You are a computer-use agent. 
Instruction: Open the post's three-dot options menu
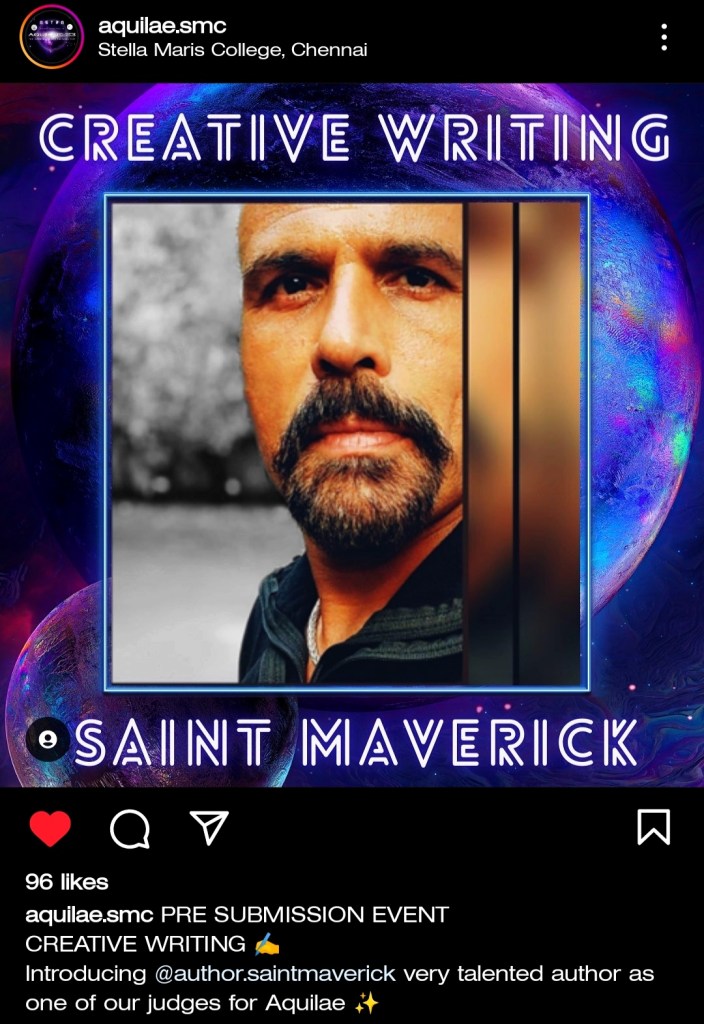tap(664, 38)
